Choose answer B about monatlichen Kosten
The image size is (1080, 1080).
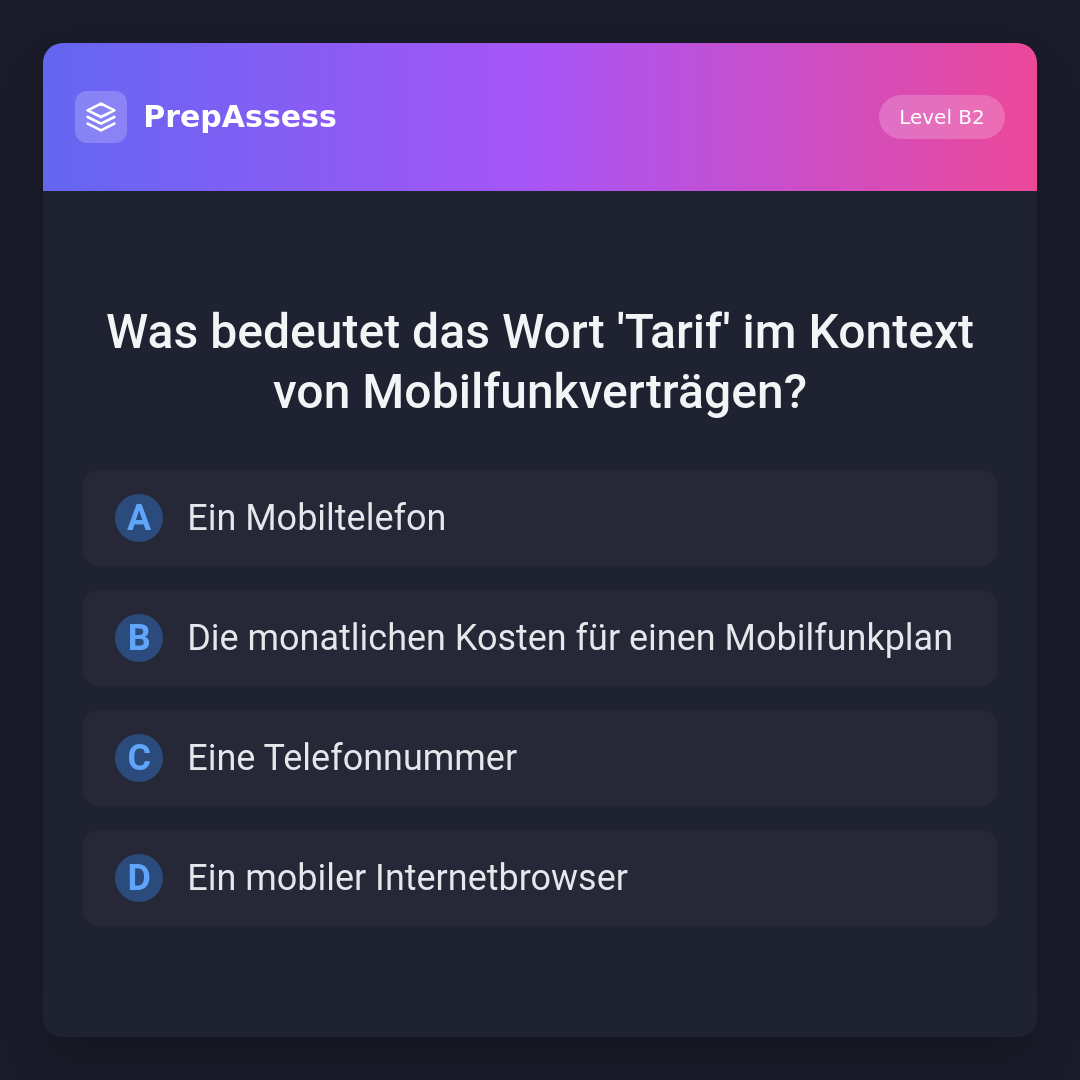540,638
